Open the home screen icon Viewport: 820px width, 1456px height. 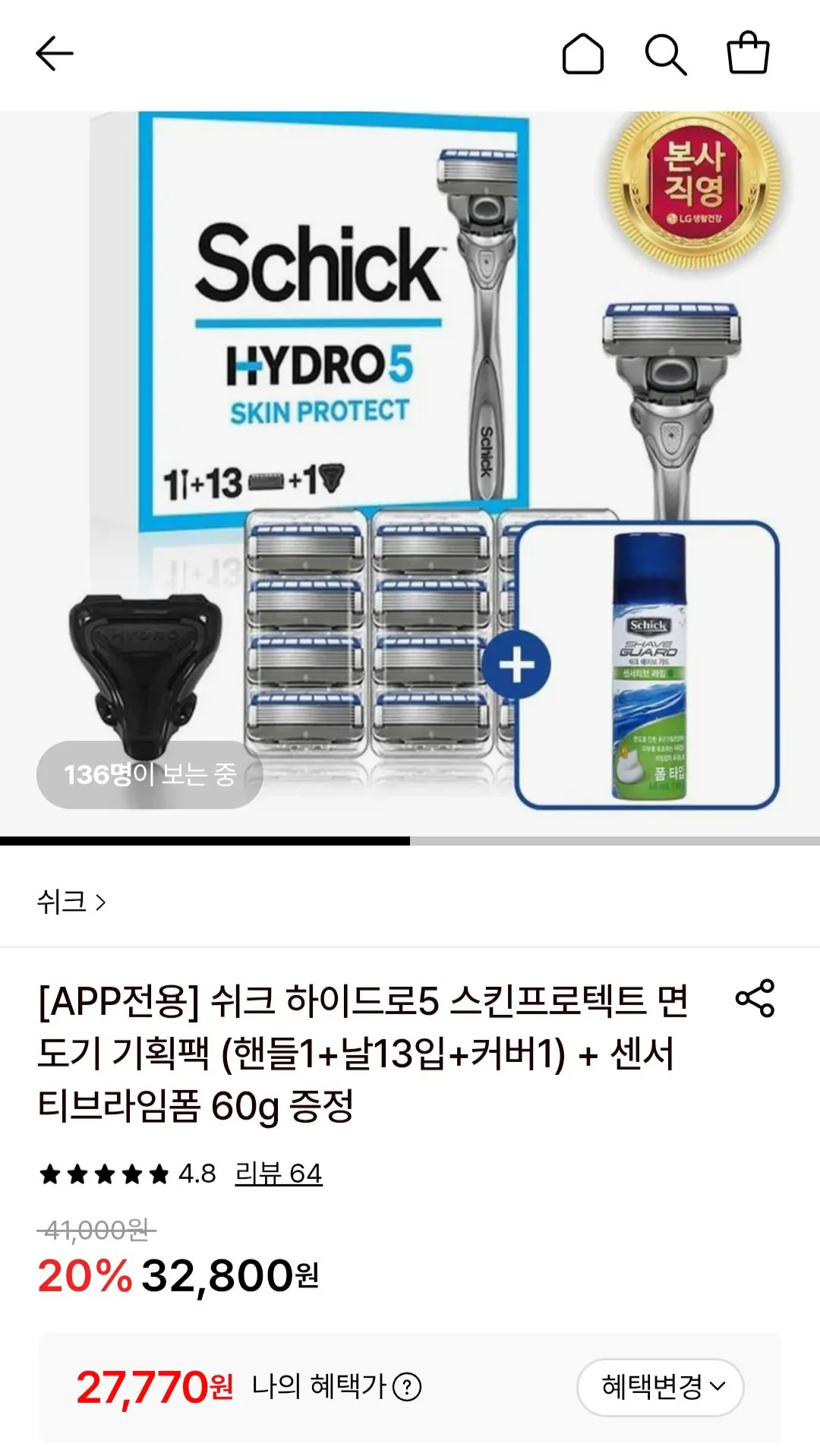pyautogui.click(x=584, y=53)
